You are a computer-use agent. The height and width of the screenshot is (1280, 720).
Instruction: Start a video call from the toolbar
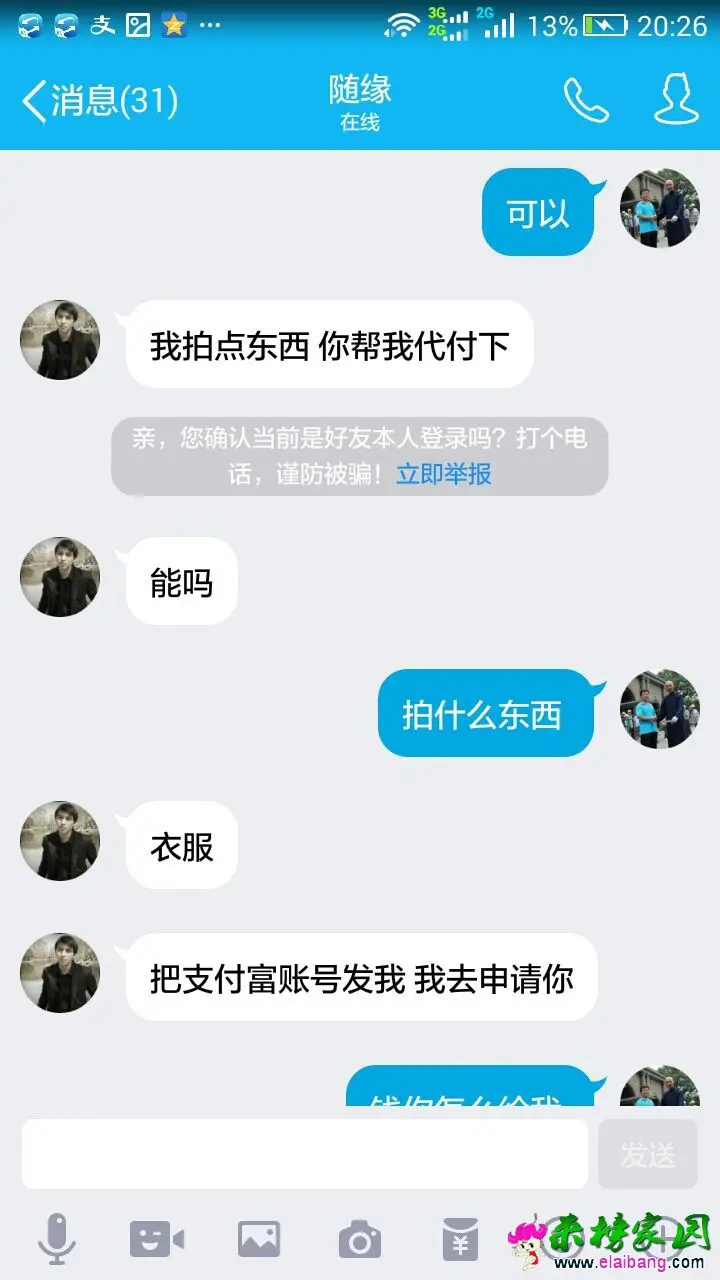pyautogui.click(x=157, y=1240)
